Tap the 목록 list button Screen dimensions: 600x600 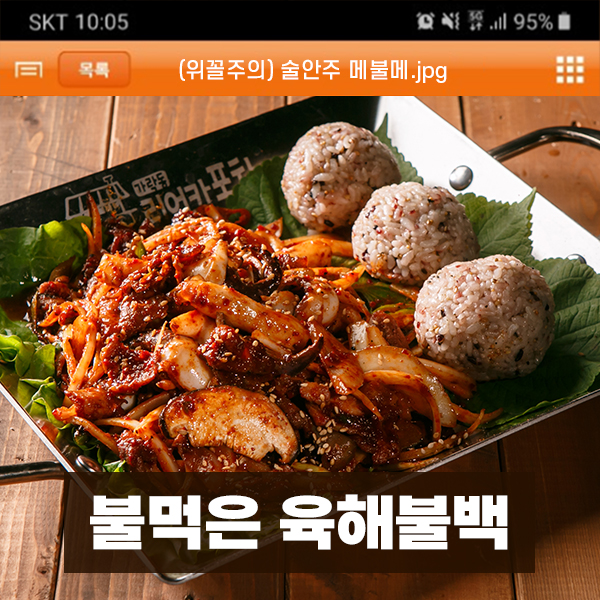point(94,69)
